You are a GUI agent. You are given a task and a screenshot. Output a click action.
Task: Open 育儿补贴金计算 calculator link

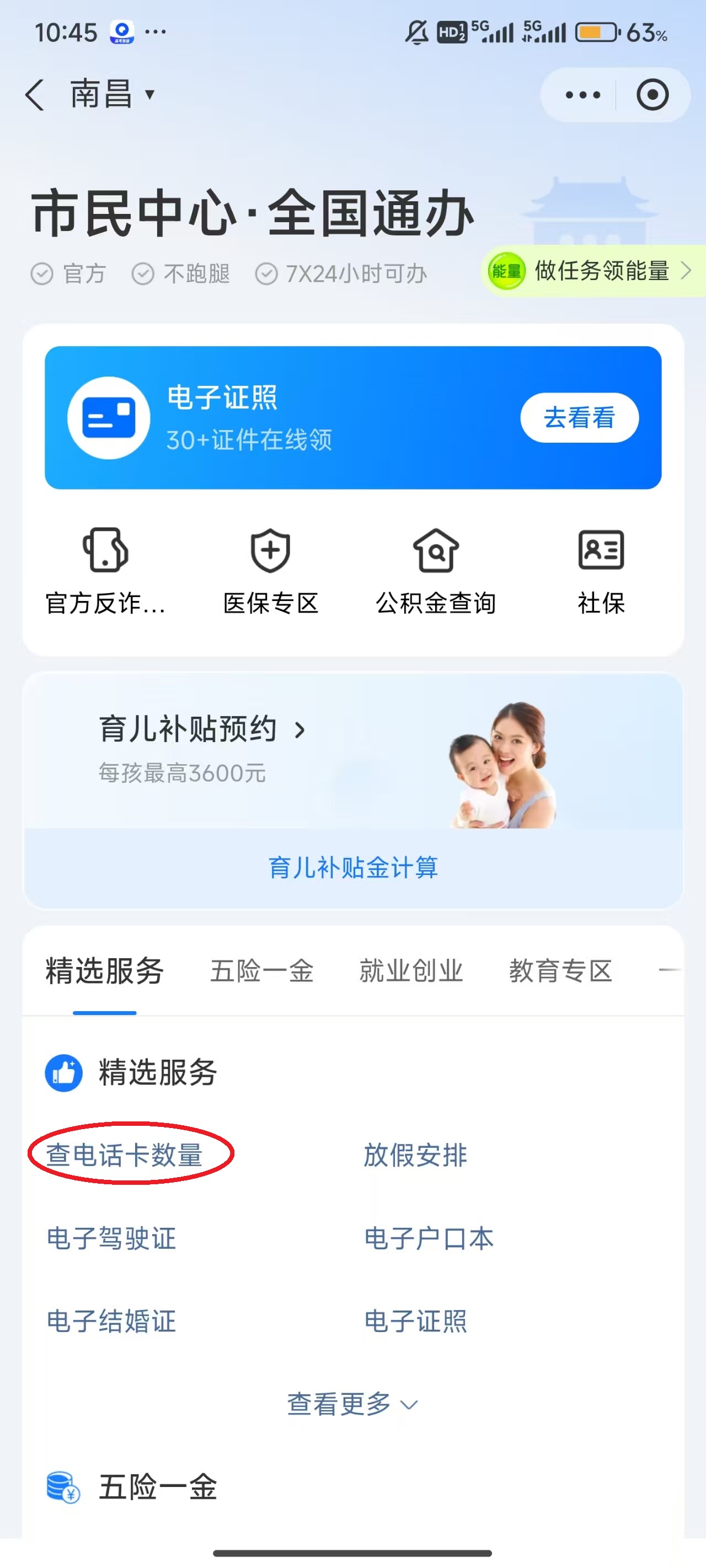(352, 867)
